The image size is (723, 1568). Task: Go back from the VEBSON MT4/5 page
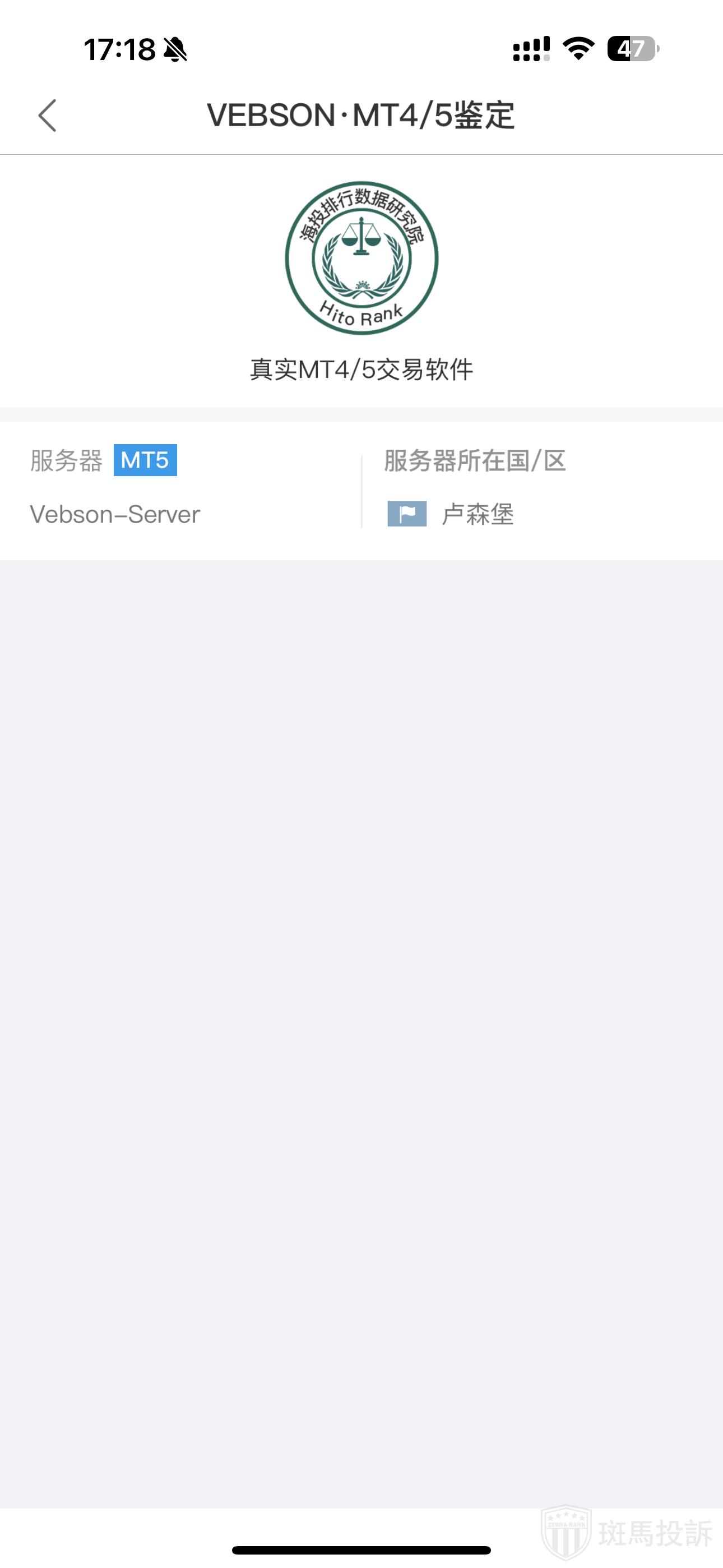click(x=48, y=116)
